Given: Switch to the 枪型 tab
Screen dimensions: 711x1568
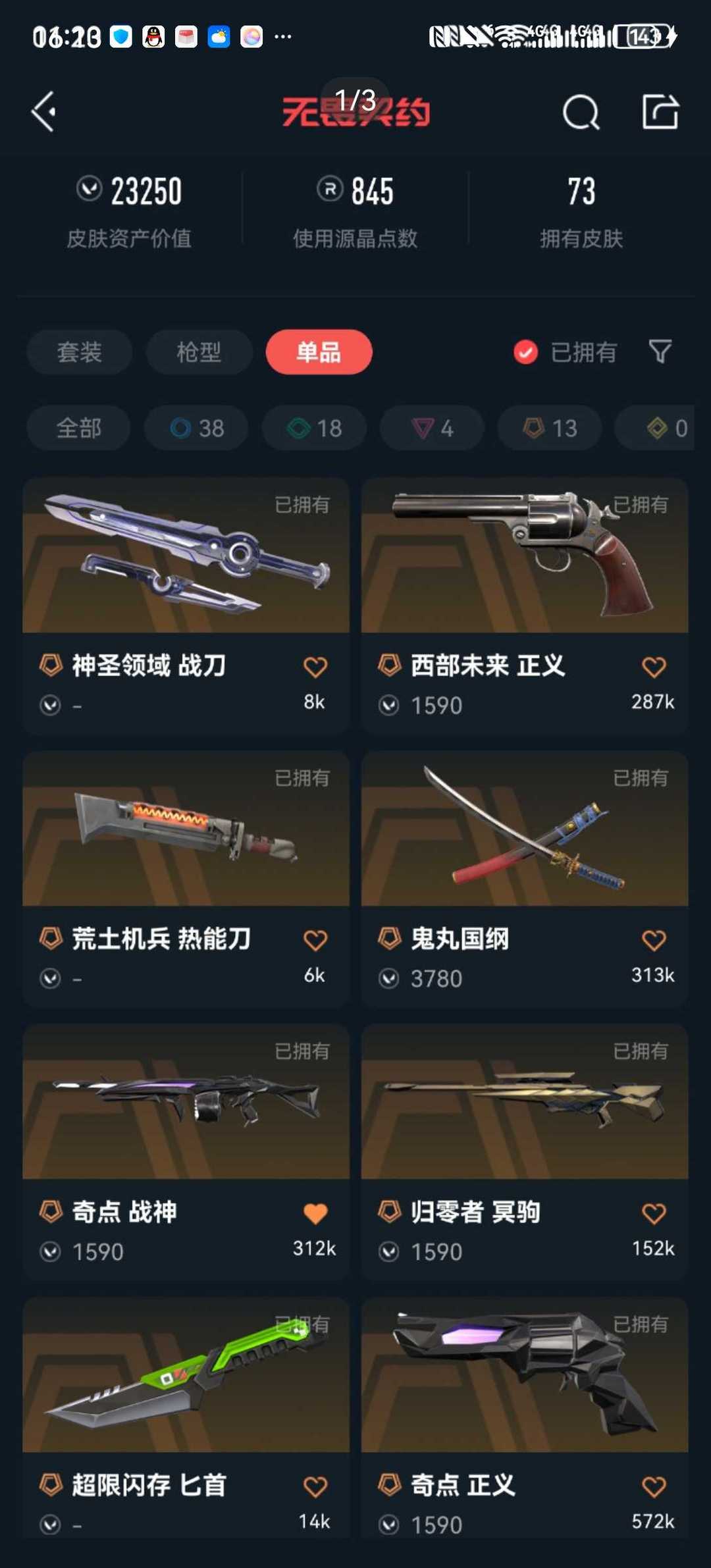Looking at the screenshot, I should 199,352.
